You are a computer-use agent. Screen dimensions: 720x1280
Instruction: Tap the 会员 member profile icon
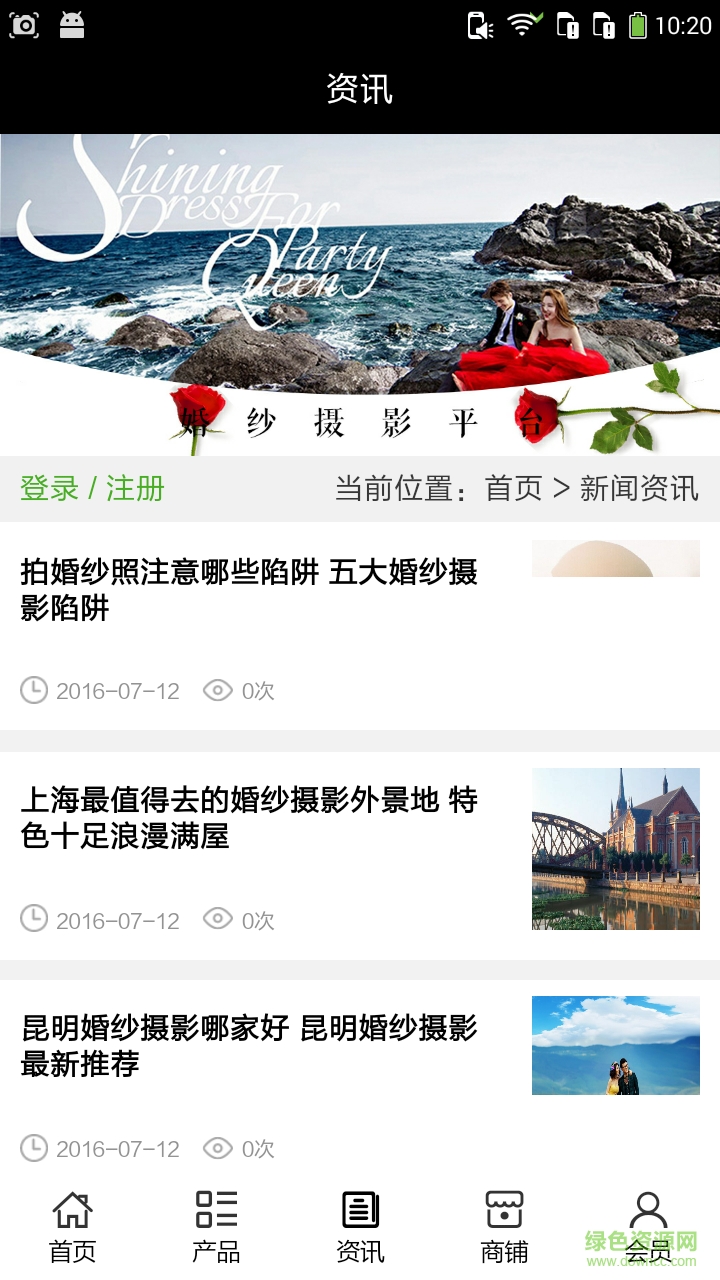point(649,1208)
